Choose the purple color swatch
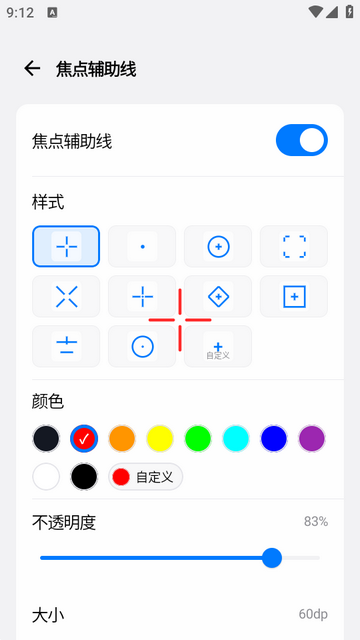 coord(312,438)
